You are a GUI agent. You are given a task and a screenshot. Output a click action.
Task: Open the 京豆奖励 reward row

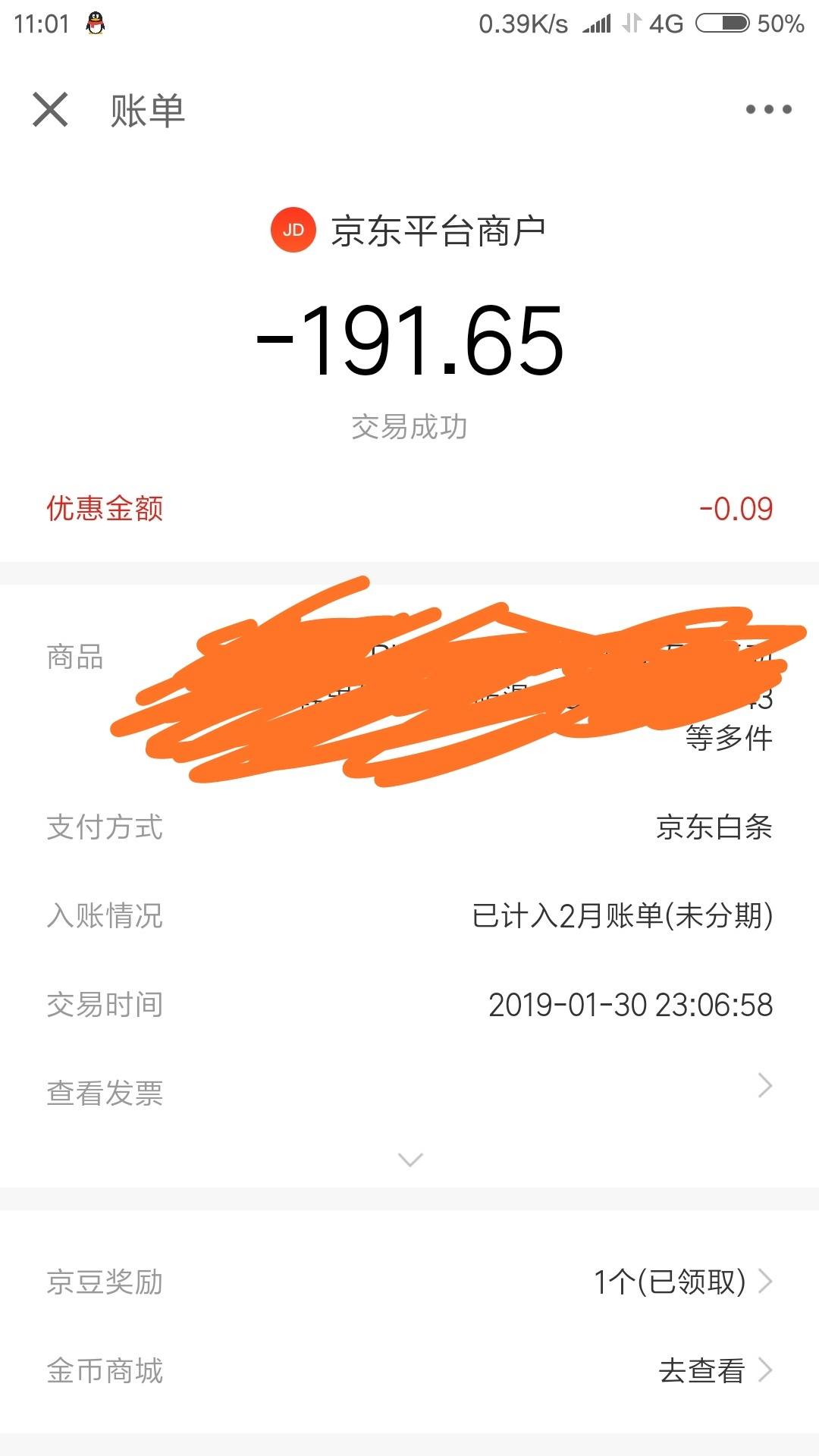tap(409, 1282)
